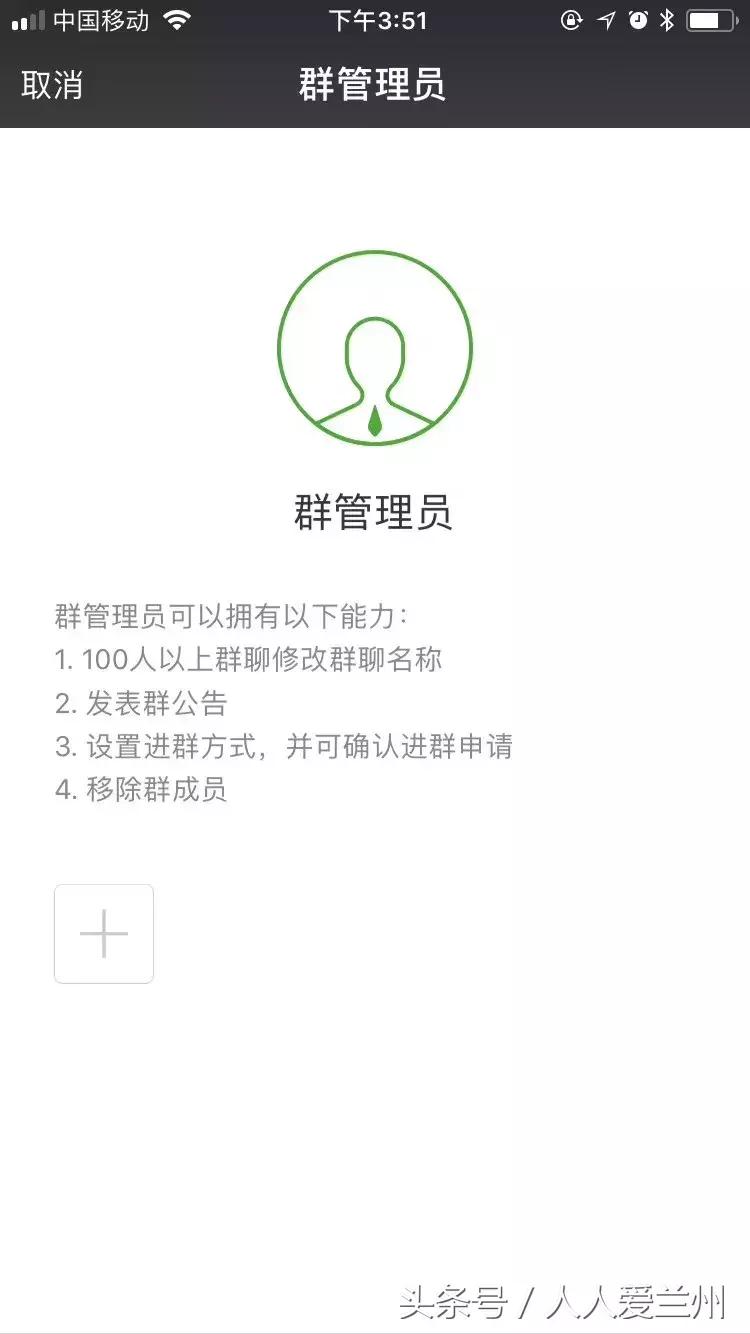This screenshot has height=1334, width=750.
Task: Tap 取消 to cancel
Action: click(x=50, y=86)
